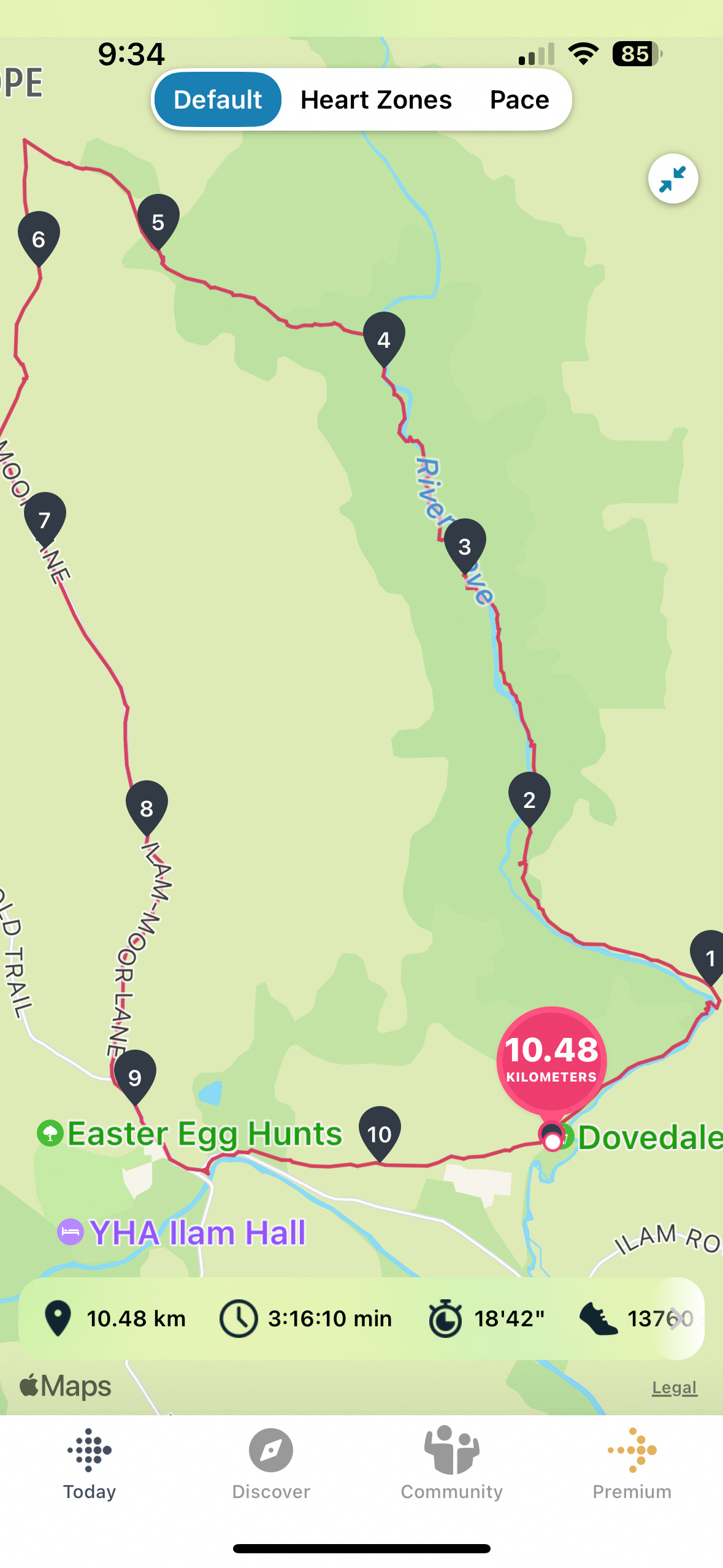Show more stats with the chevron arrow
This screenshot has height=1568, width=723.
point(676,1318)
